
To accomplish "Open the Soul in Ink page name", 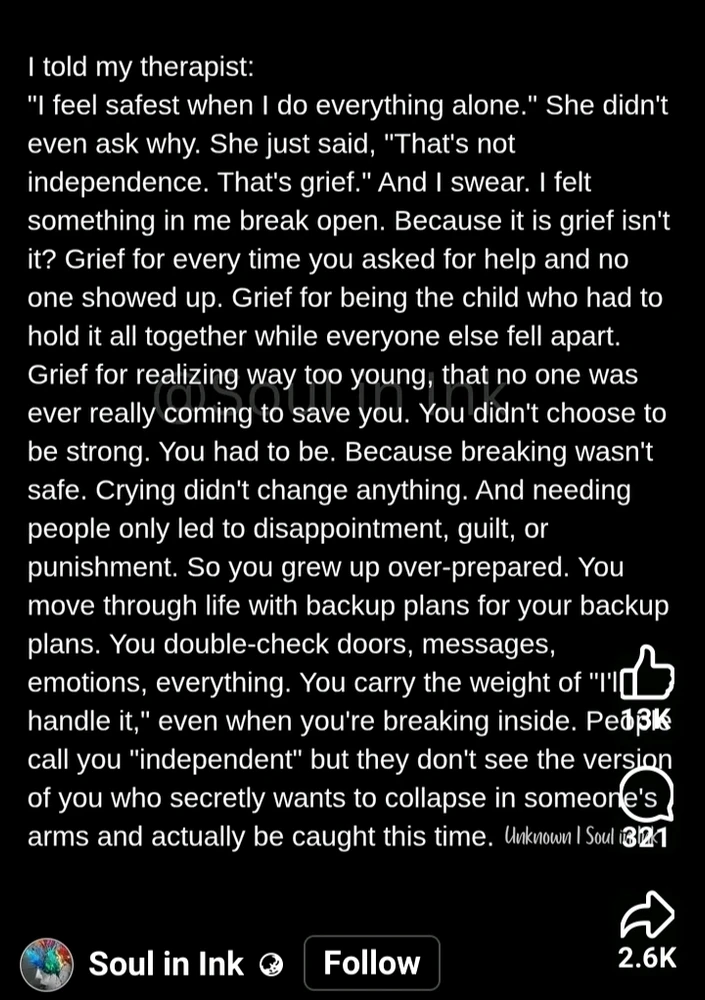I will click(x=166, y=964).
